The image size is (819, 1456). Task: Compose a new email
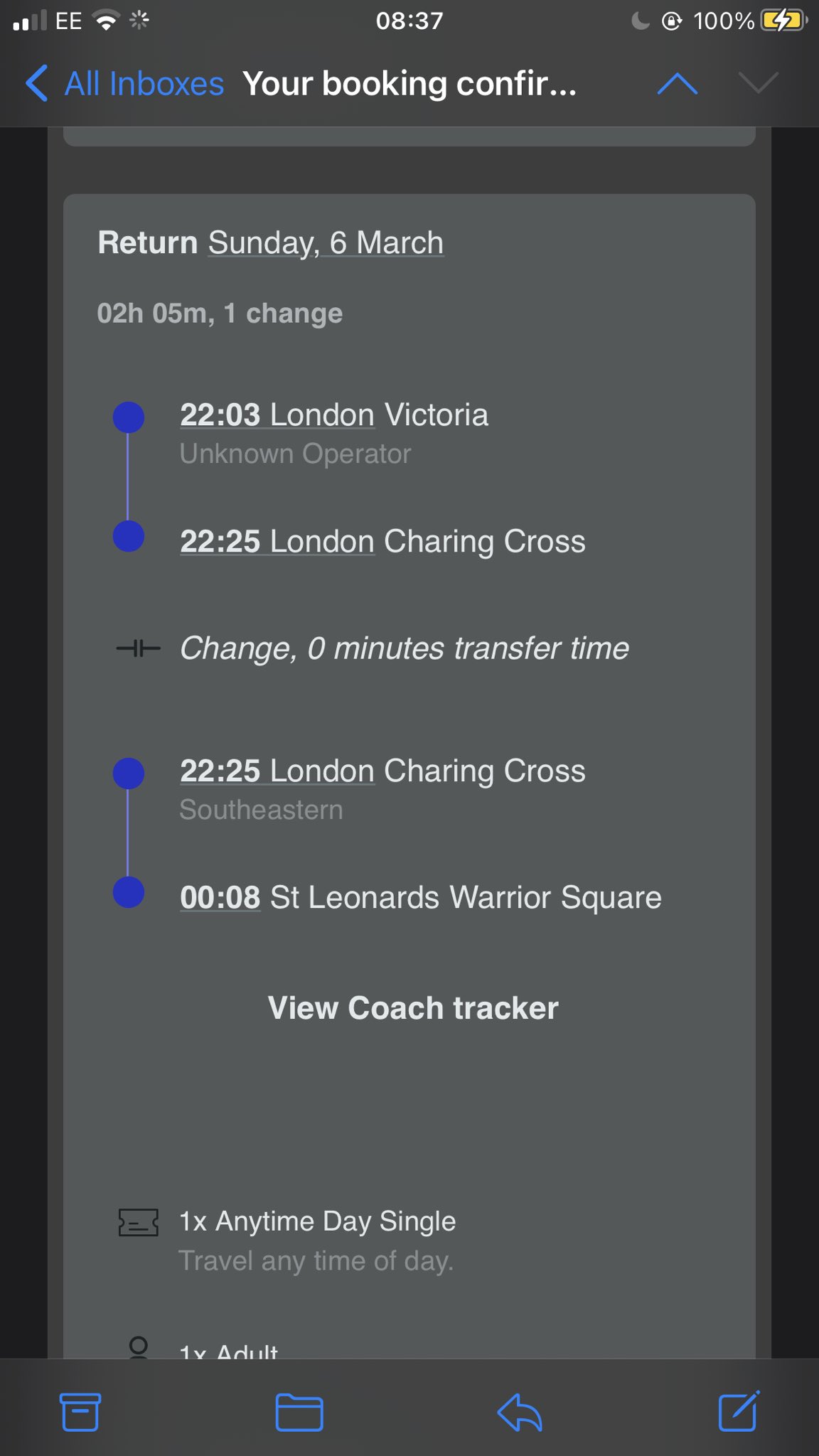pos(739,1412)
